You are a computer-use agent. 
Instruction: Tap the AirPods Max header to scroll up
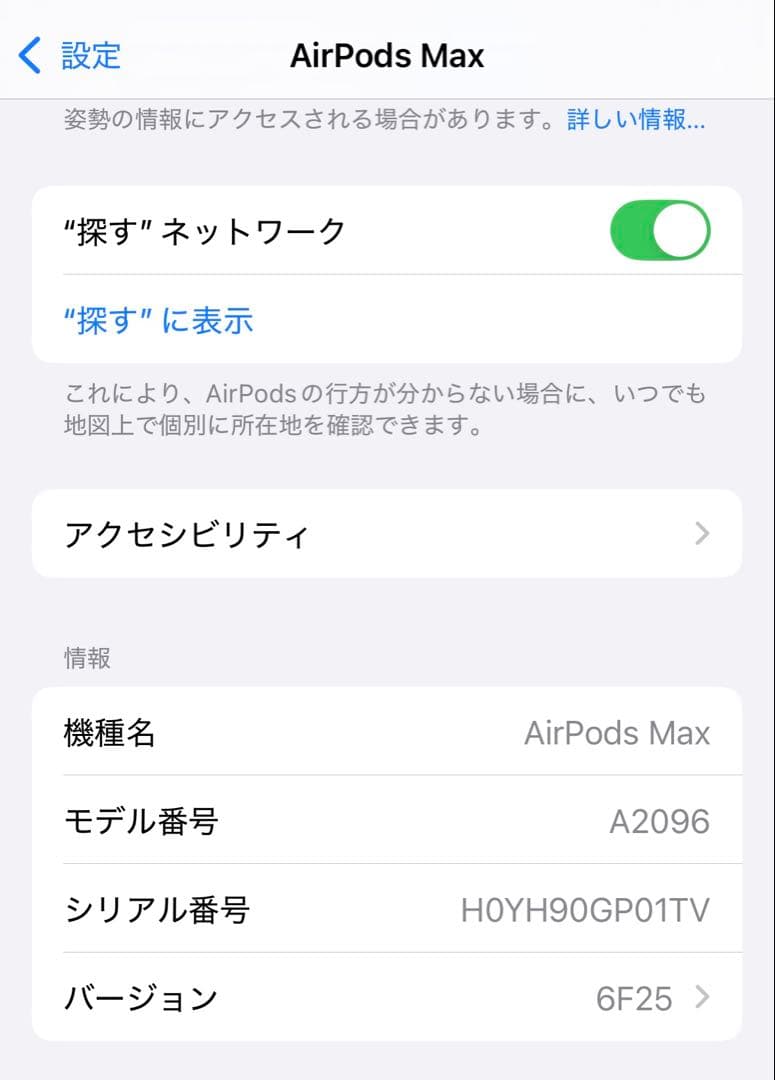[388, 57]
